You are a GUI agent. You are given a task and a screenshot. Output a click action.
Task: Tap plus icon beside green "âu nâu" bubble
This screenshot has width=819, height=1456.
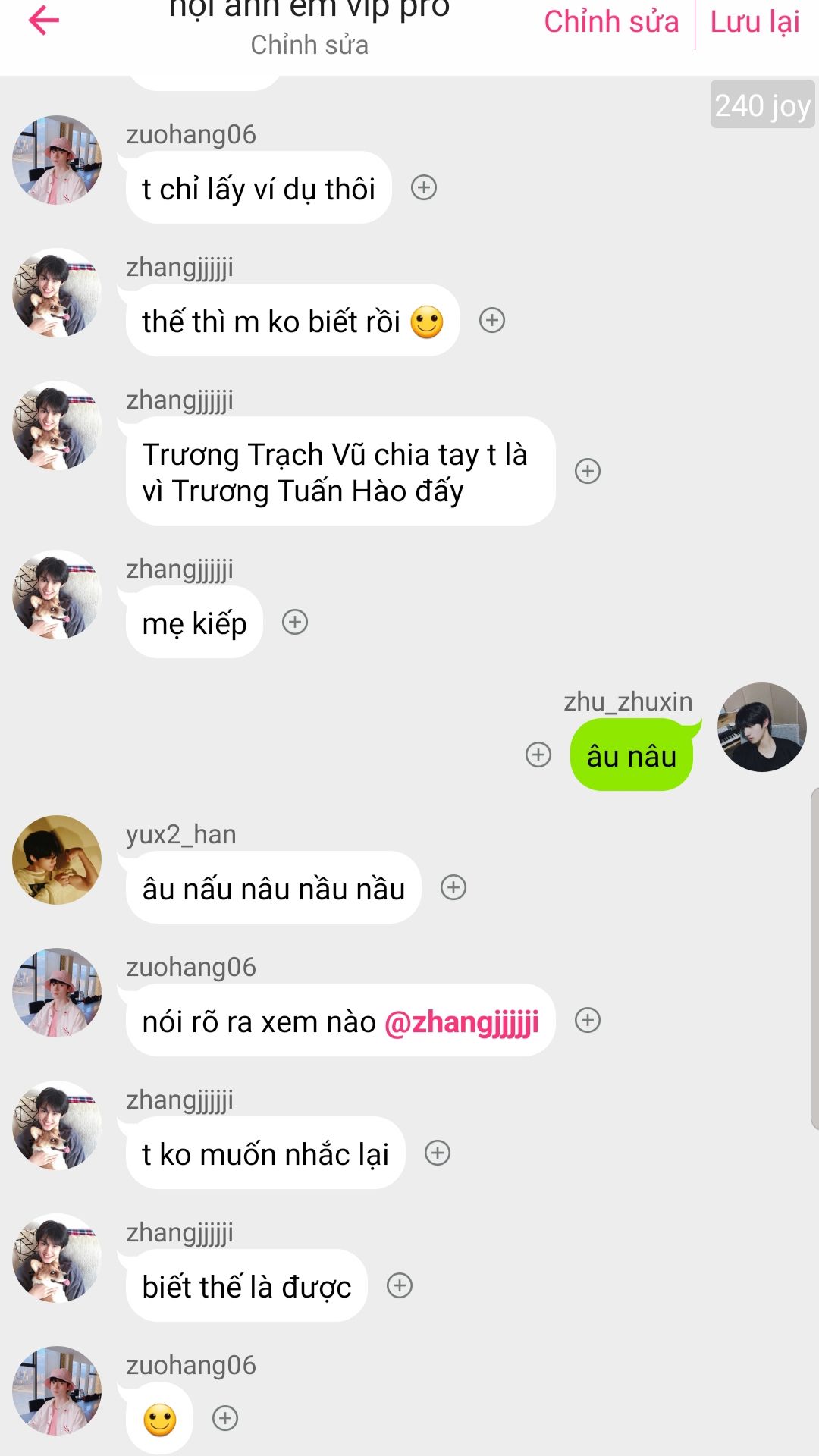coord(538,755)
